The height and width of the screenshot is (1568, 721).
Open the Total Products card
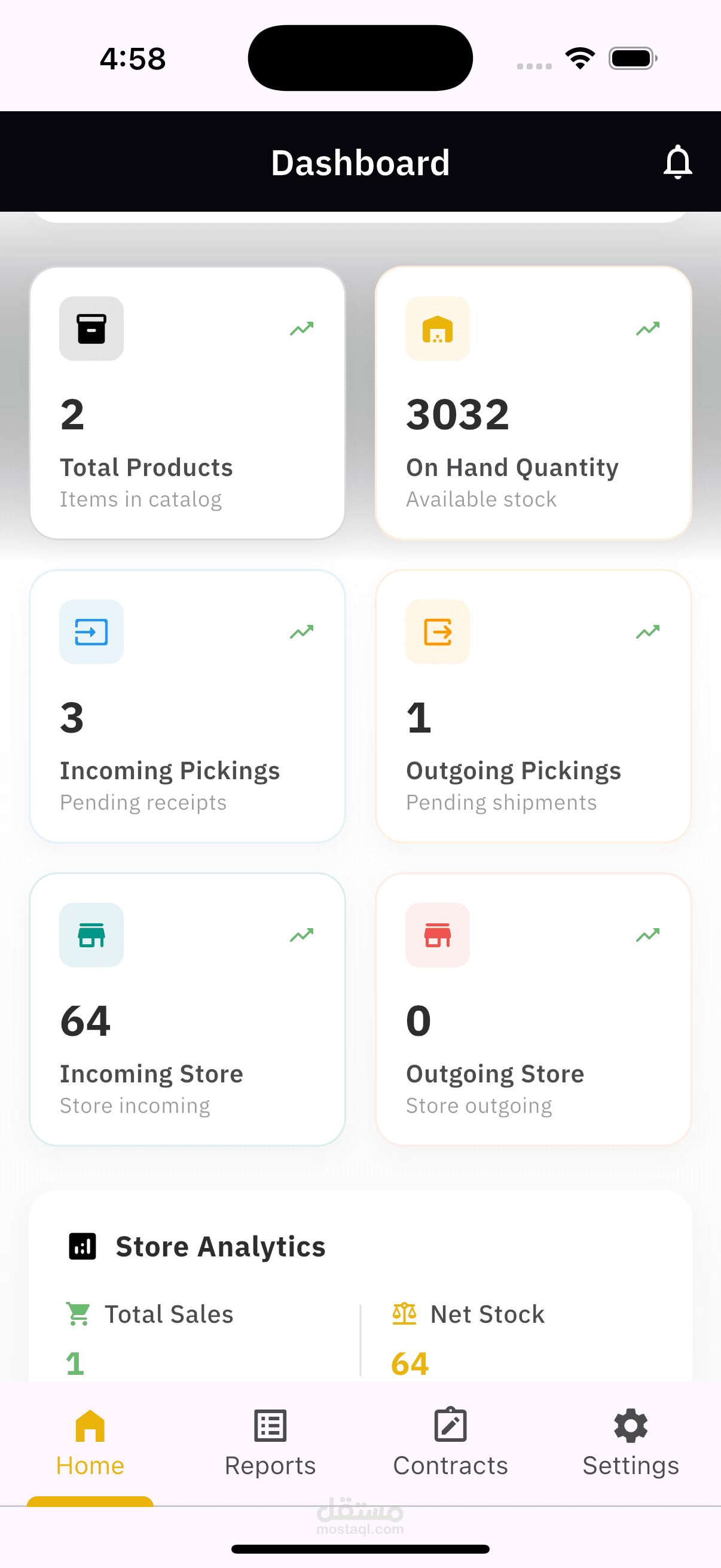187,403
